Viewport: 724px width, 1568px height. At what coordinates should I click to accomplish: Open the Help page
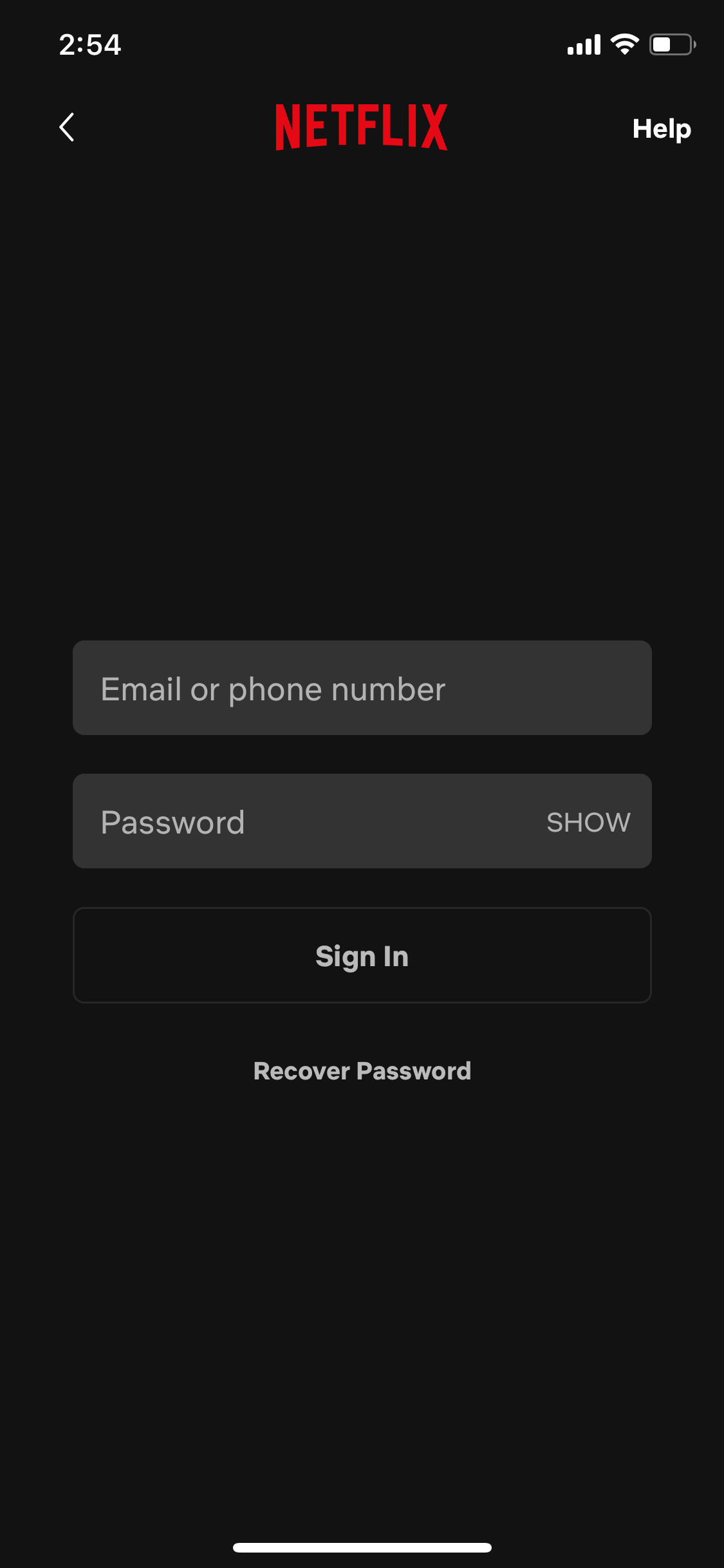point(662,129)
